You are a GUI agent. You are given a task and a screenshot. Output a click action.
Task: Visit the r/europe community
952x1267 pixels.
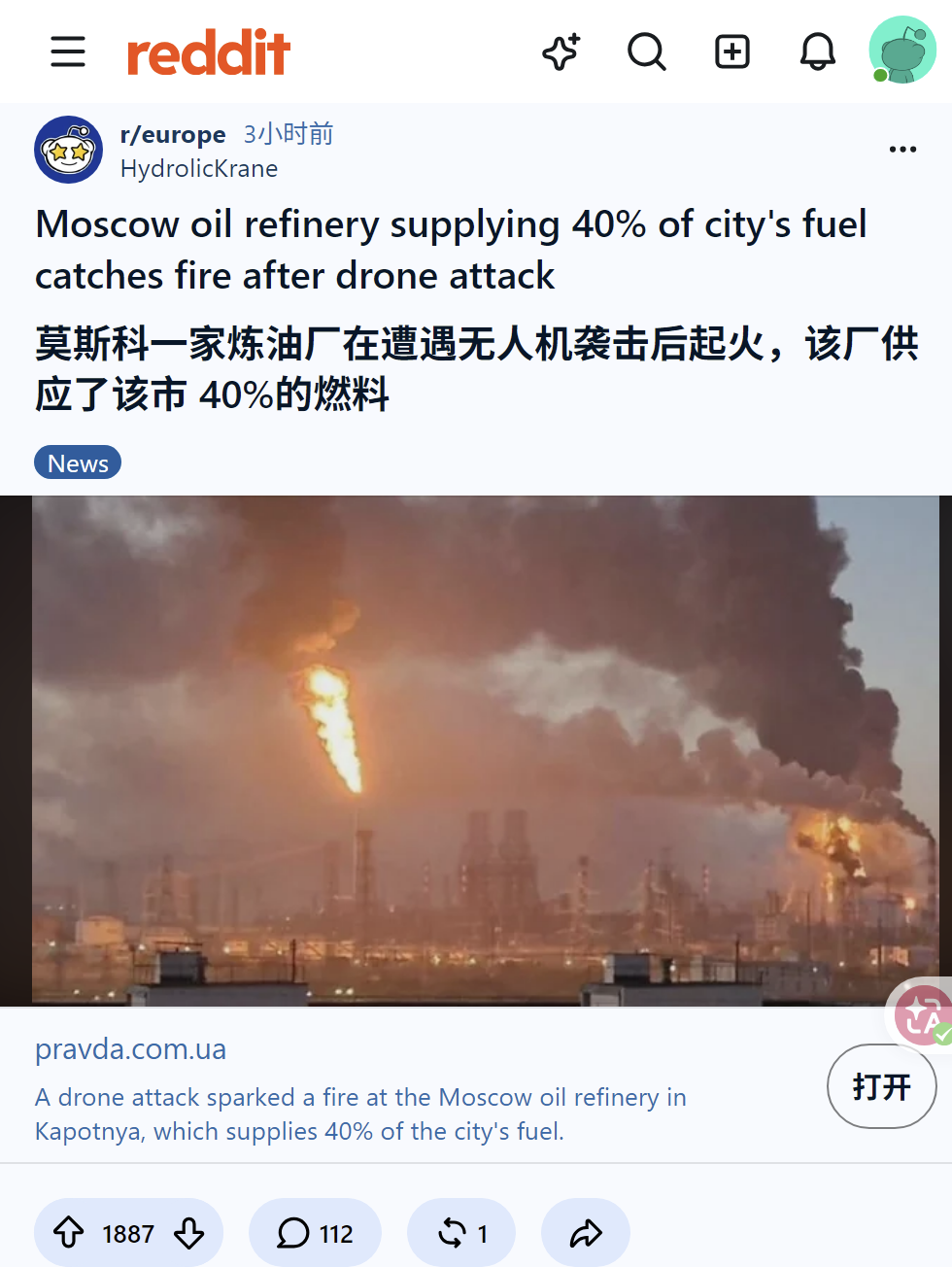[x=173, y=134]
